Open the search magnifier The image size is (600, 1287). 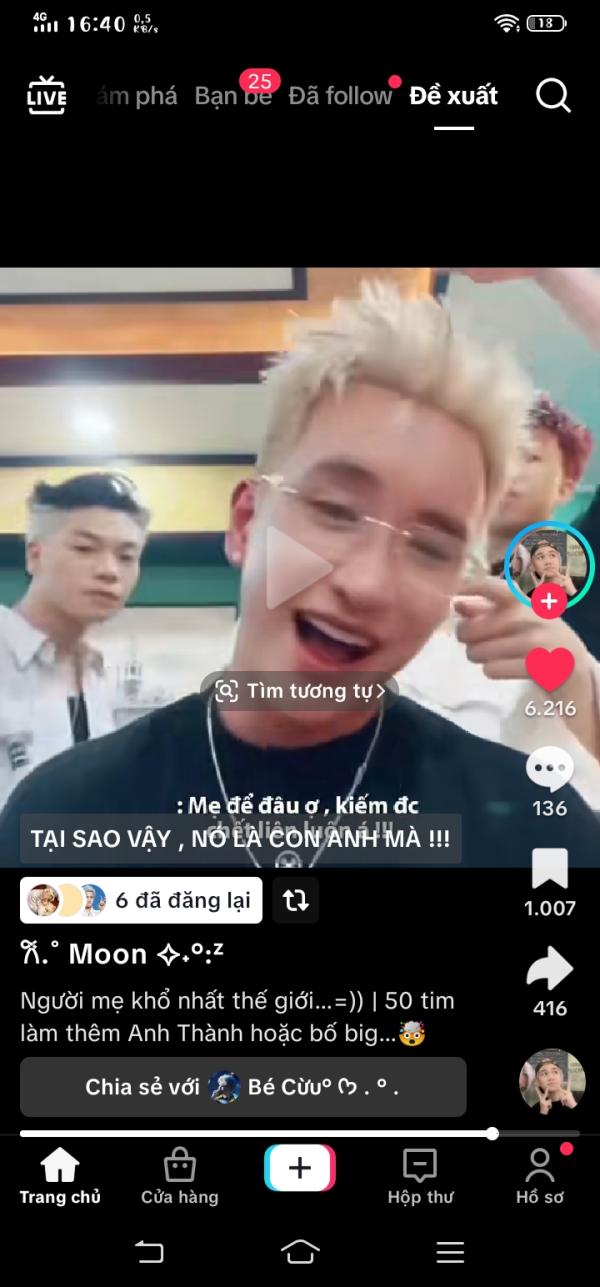[x=553, y=95]
